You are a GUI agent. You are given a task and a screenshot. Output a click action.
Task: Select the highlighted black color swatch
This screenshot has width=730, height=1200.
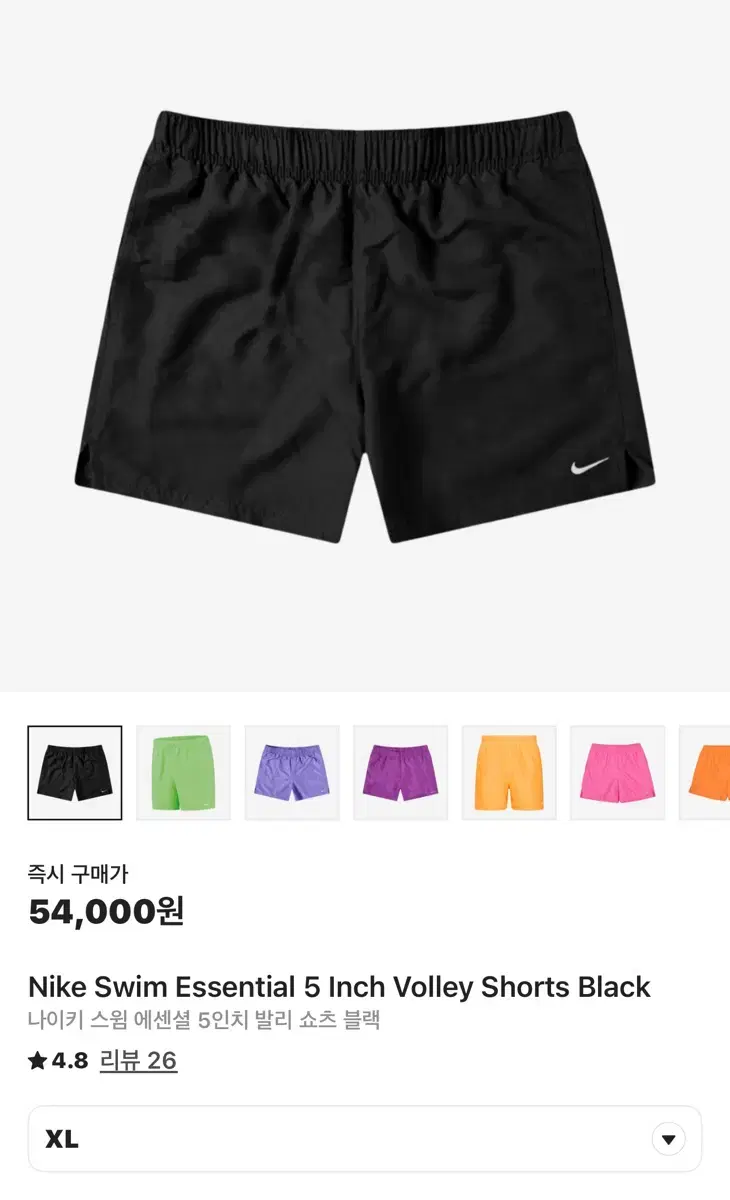click(75, 771)
